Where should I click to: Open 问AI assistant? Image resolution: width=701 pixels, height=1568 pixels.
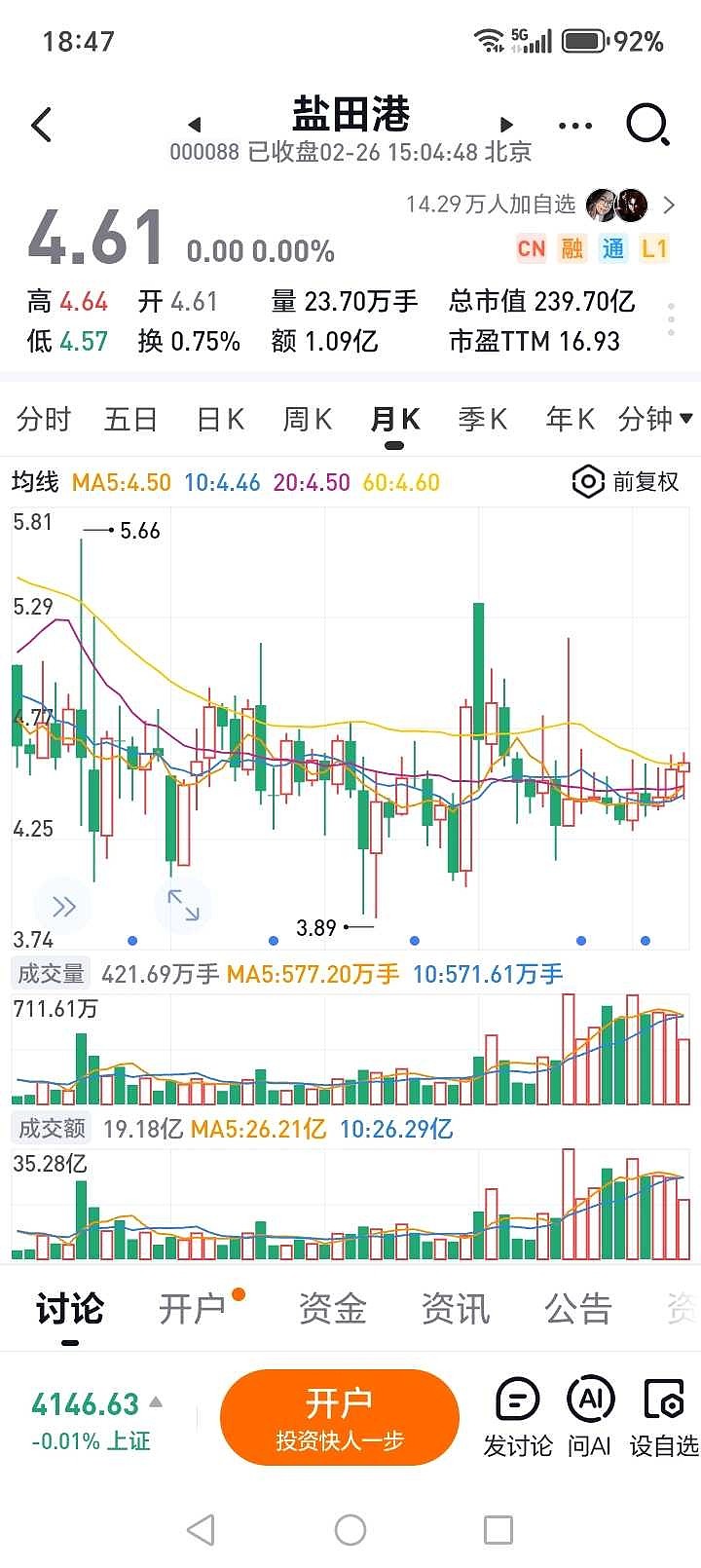click(590, 1417)
